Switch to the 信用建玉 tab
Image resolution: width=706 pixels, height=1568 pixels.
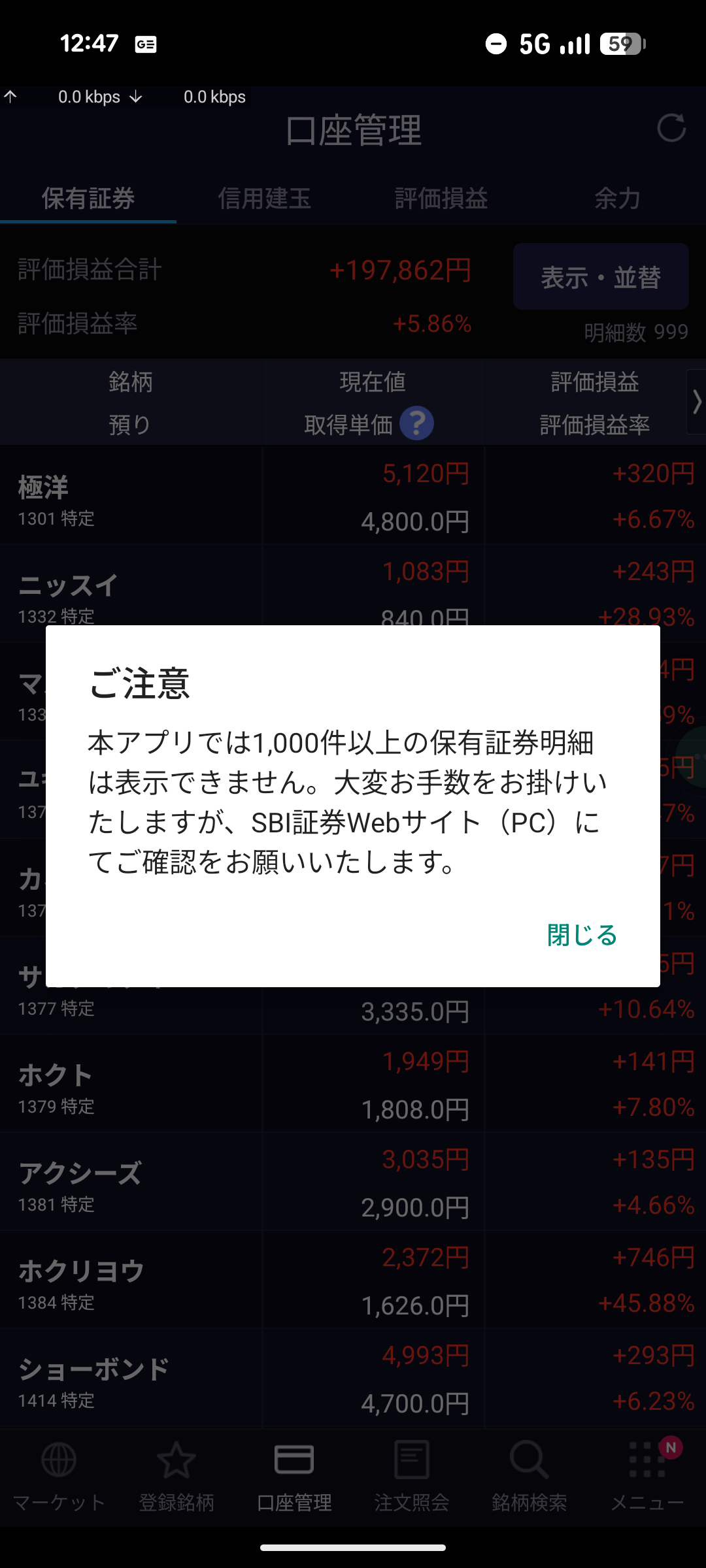(265, 198)
